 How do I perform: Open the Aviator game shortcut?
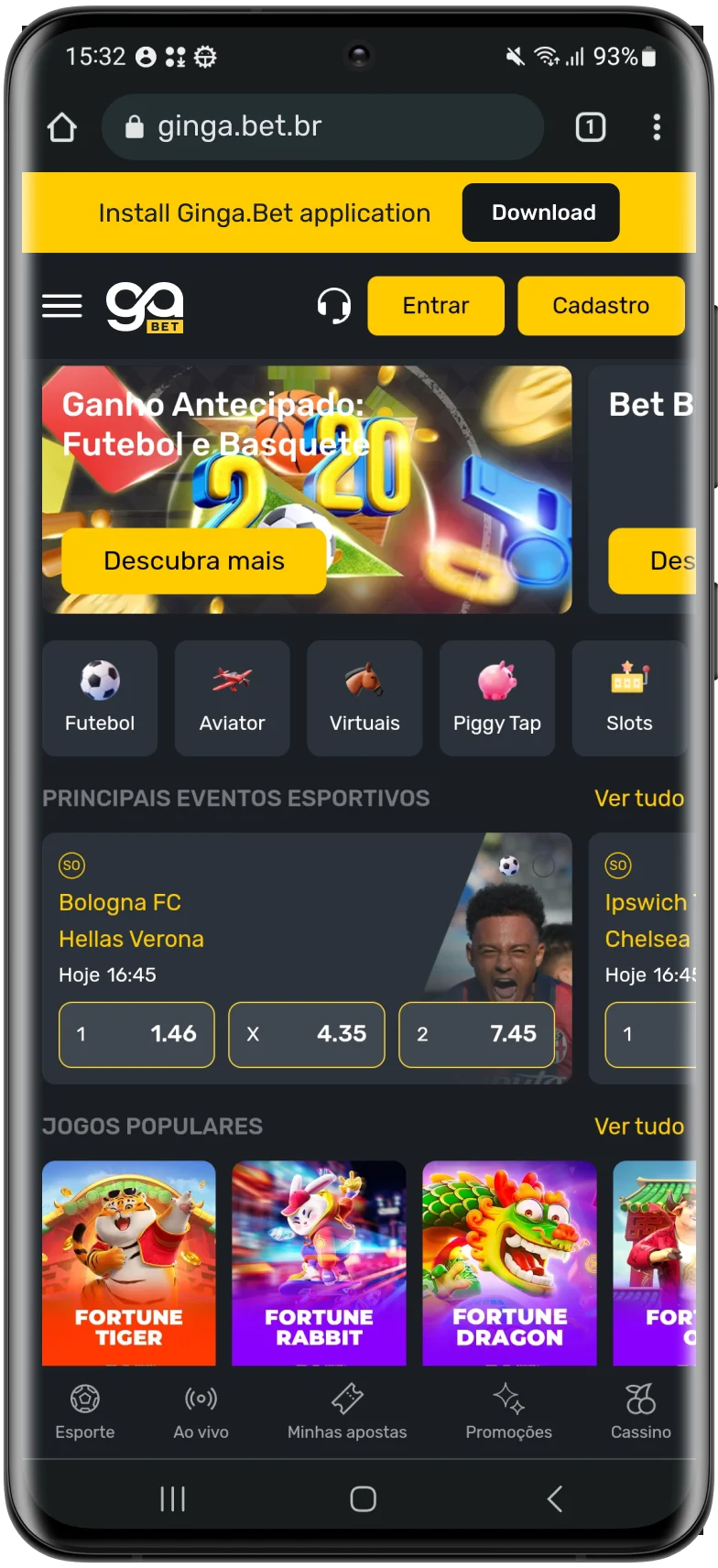click(x=233, y=698)
